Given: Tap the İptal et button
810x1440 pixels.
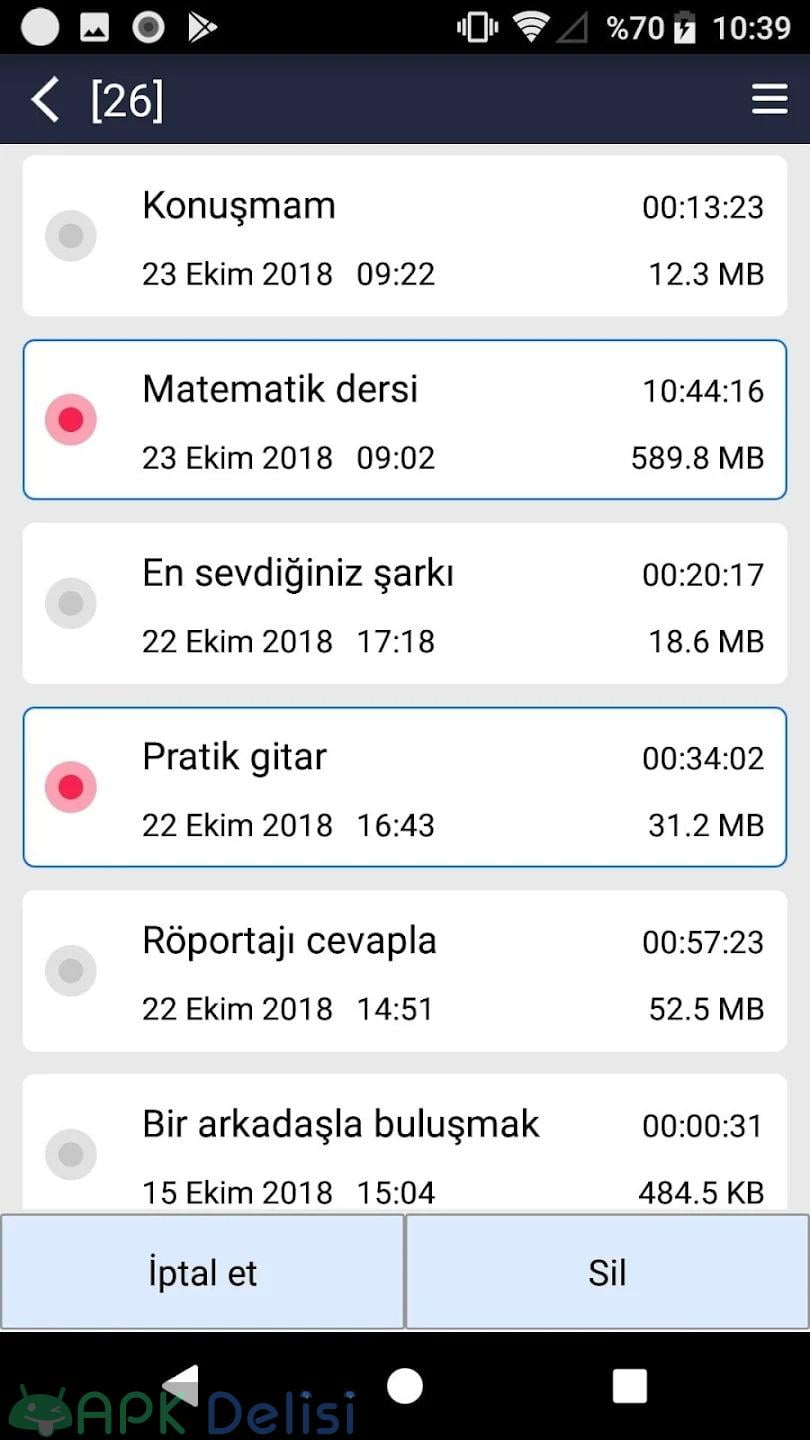Looking at the screenshot, I should [202, 1272].
